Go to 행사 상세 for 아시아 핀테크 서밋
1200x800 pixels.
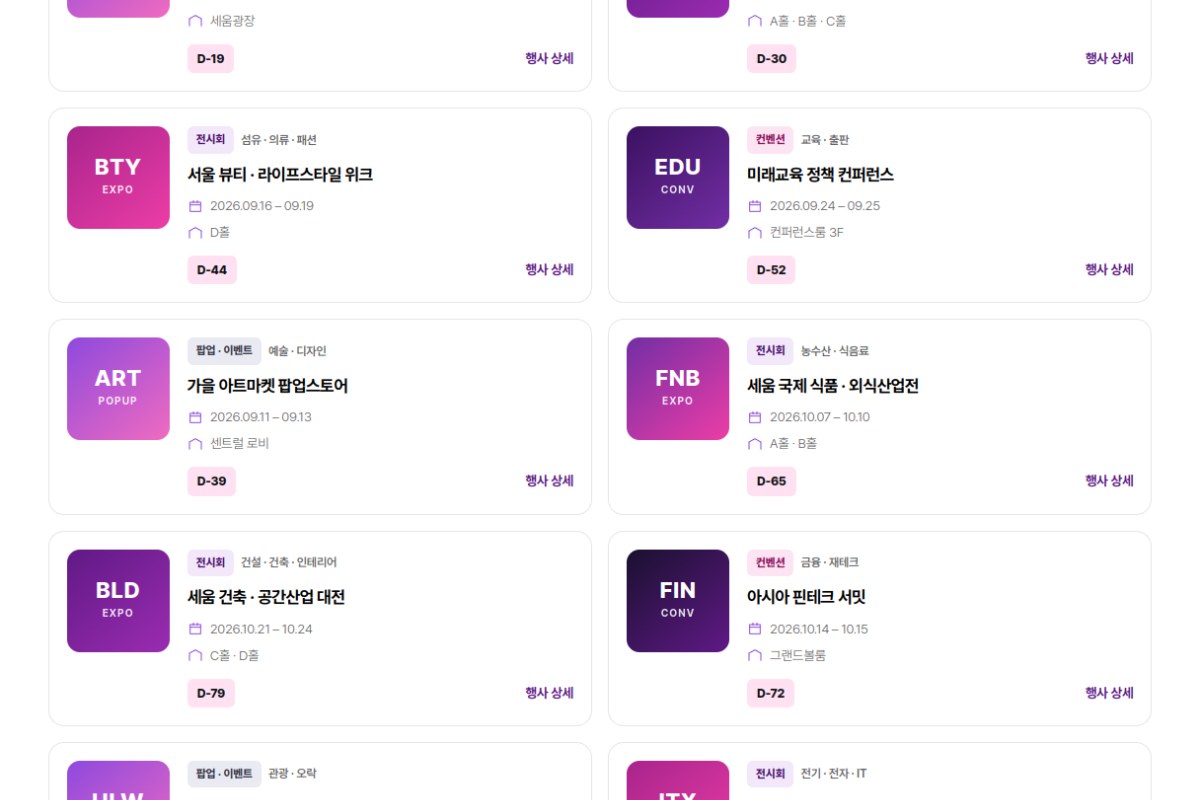(x=1109, y=692)
